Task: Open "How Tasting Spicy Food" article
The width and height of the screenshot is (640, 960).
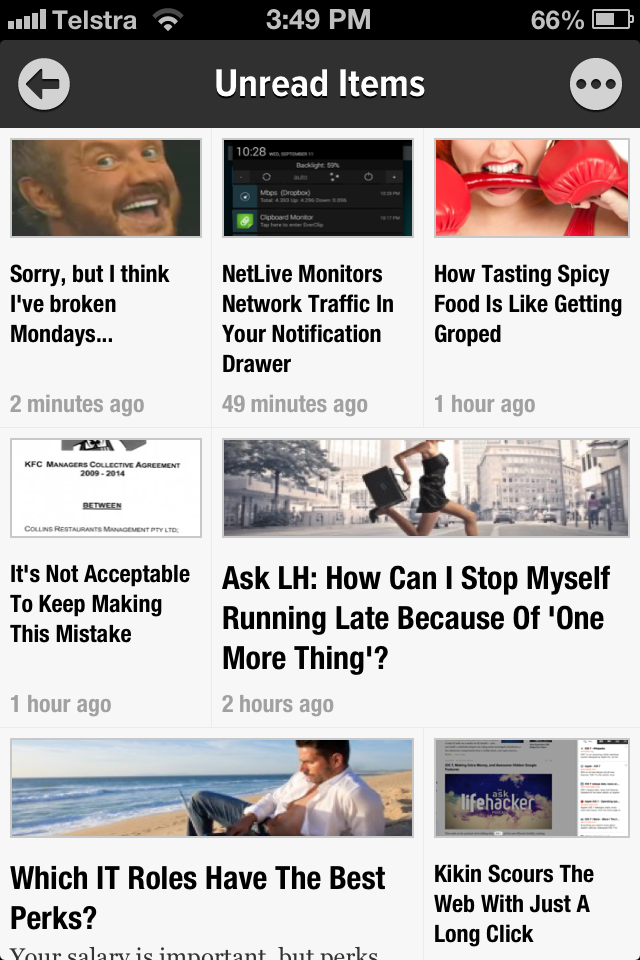Action: (528, 303)
